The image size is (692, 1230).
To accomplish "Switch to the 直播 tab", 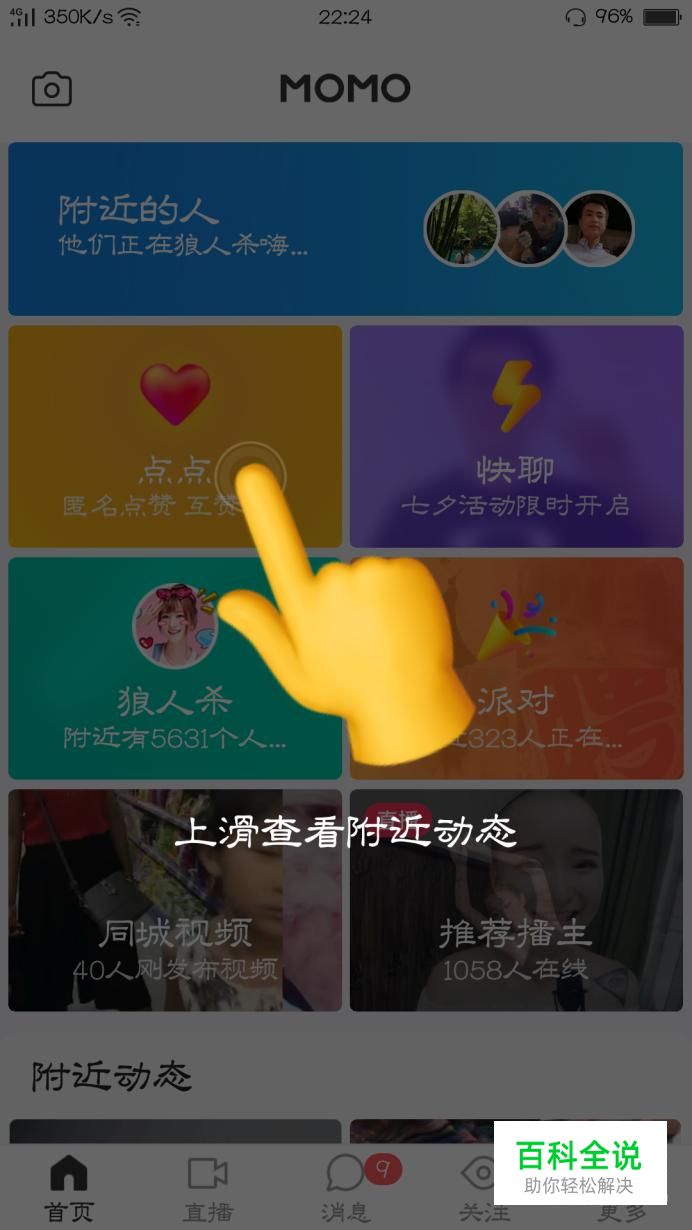I will (208, 1188).
